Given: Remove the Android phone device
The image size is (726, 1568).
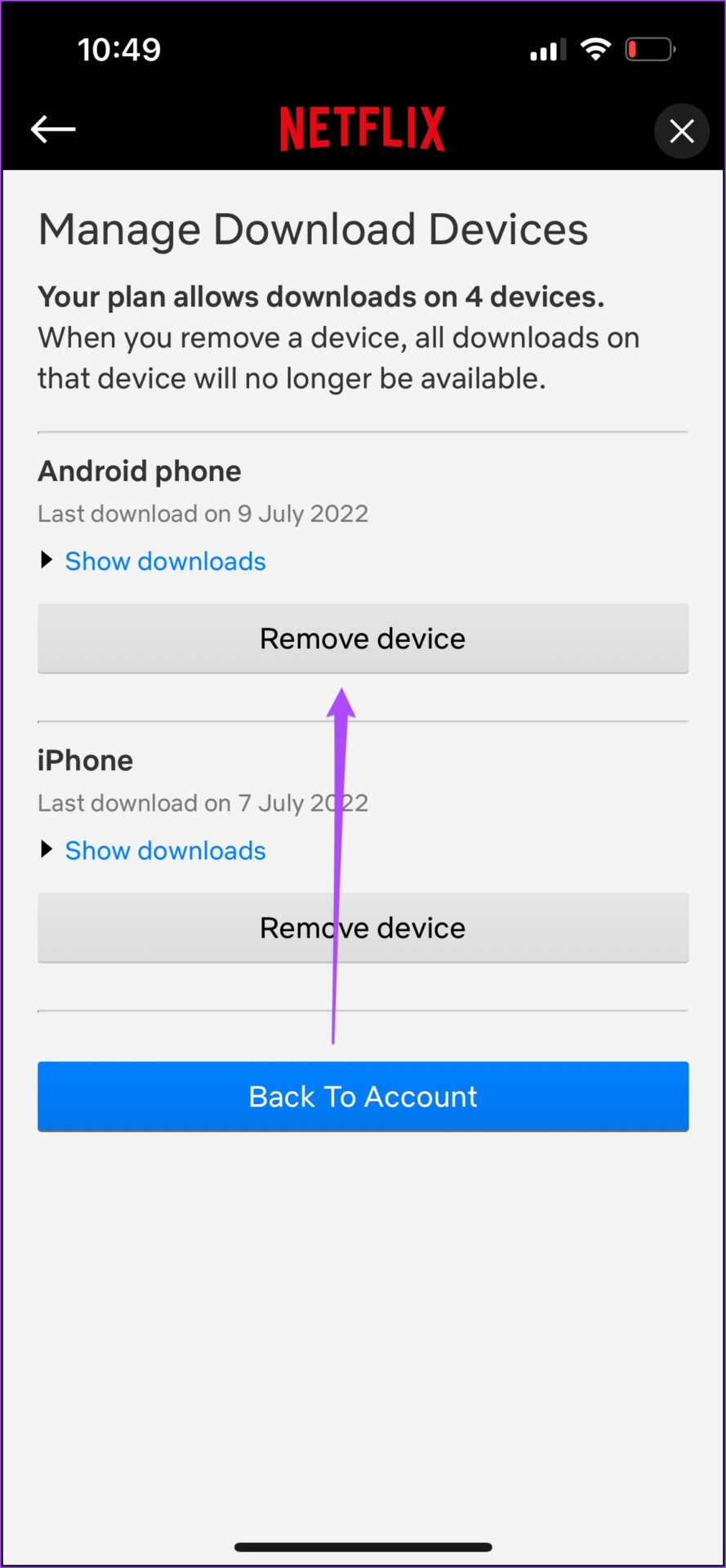Looking at the screenshot, I should tap(363, 639).
